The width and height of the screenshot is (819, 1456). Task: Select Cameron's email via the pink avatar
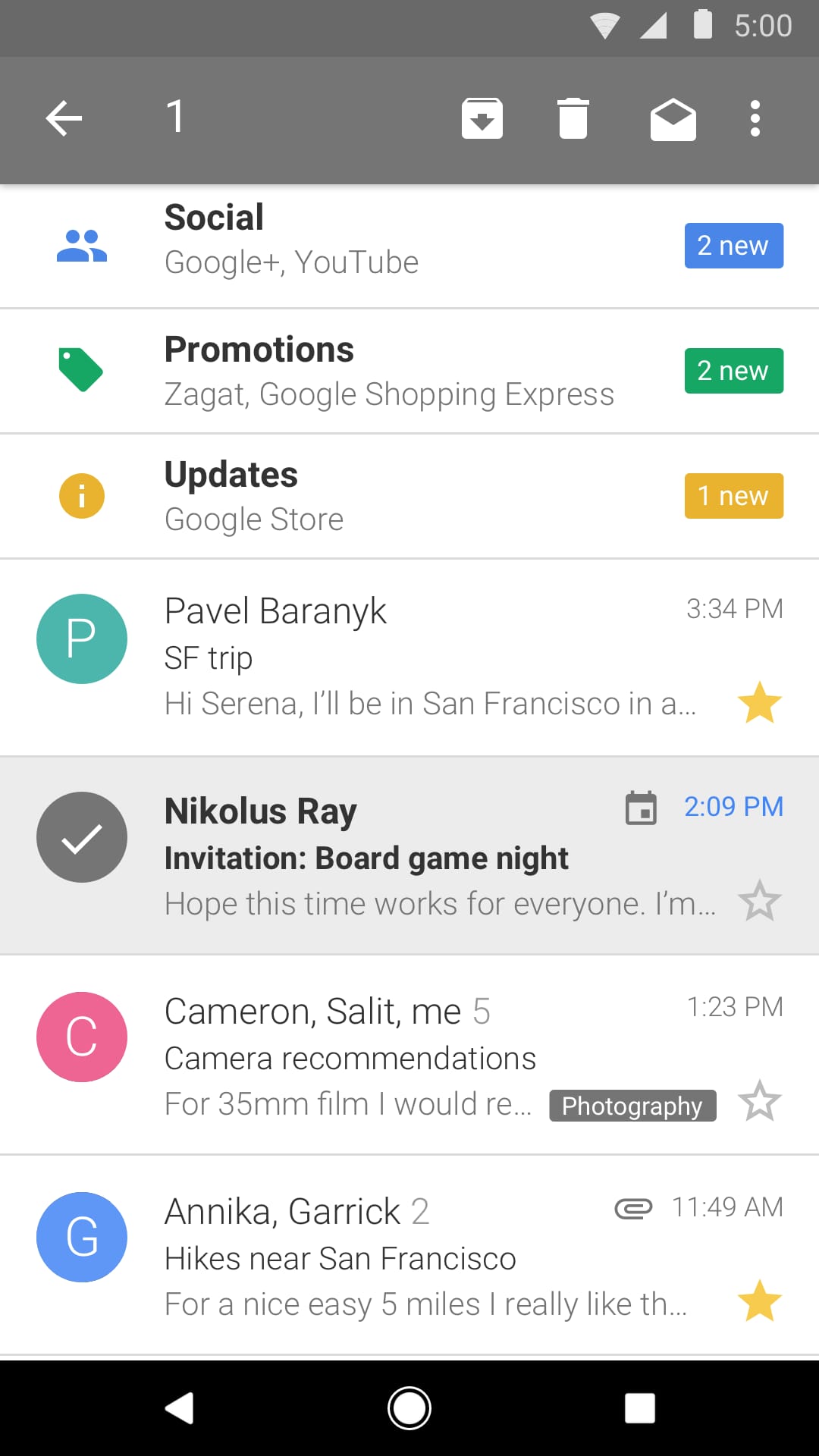81,1037
